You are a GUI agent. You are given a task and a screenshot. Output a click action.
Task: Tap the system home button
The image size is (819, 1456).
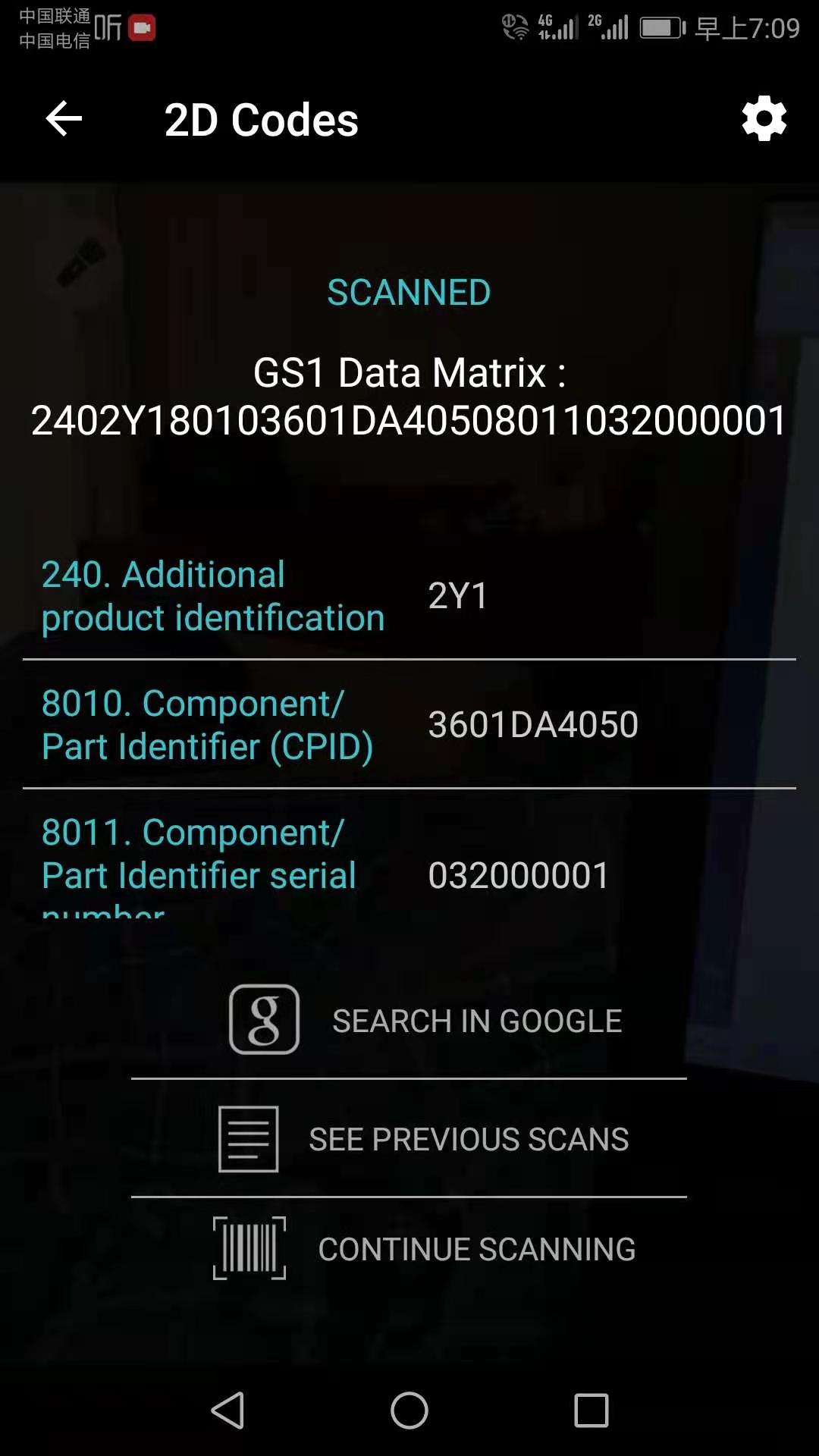click(x=409, y=1410)
